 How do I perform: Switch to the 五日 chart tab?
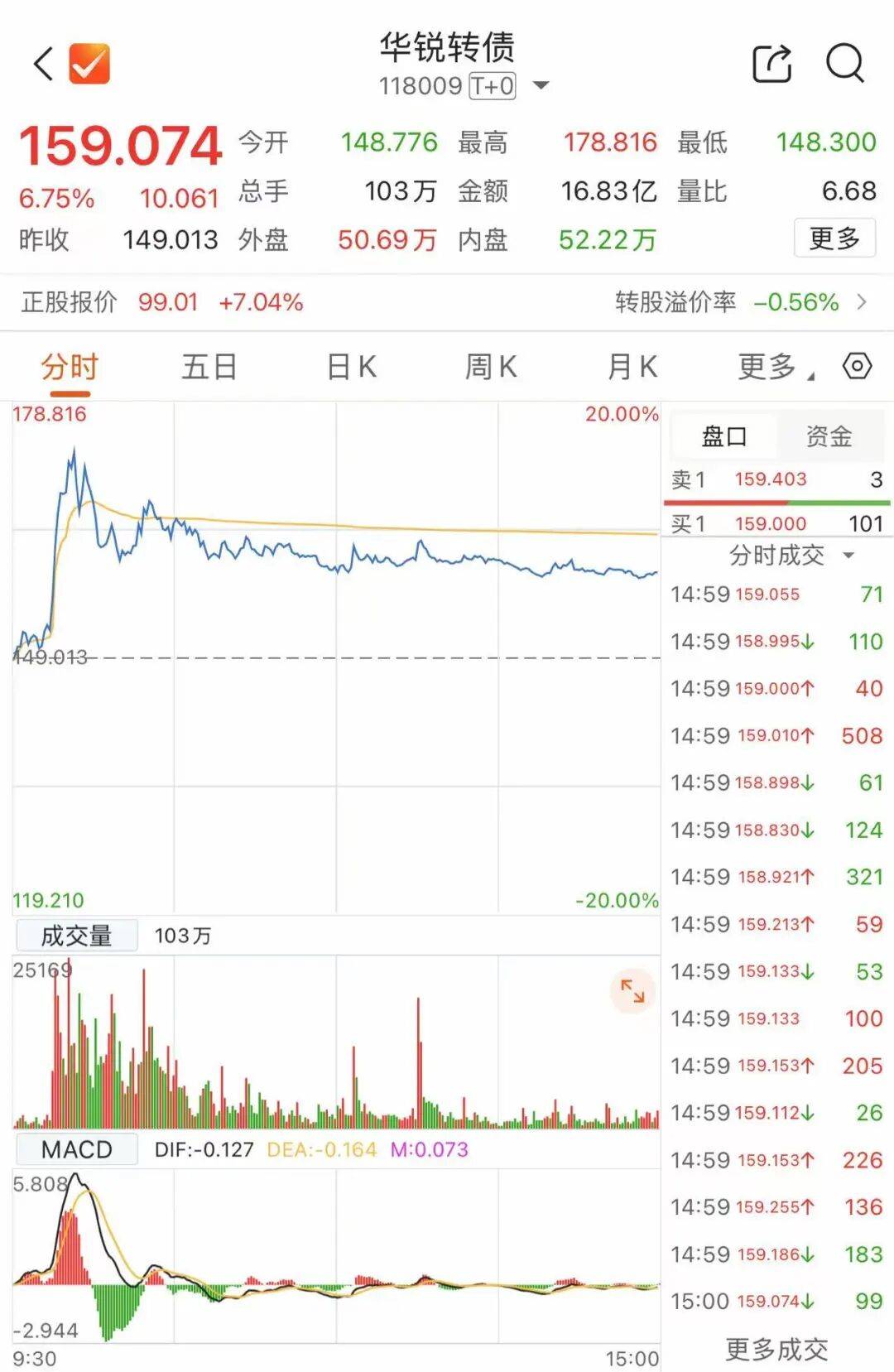[x=209, y=367]
